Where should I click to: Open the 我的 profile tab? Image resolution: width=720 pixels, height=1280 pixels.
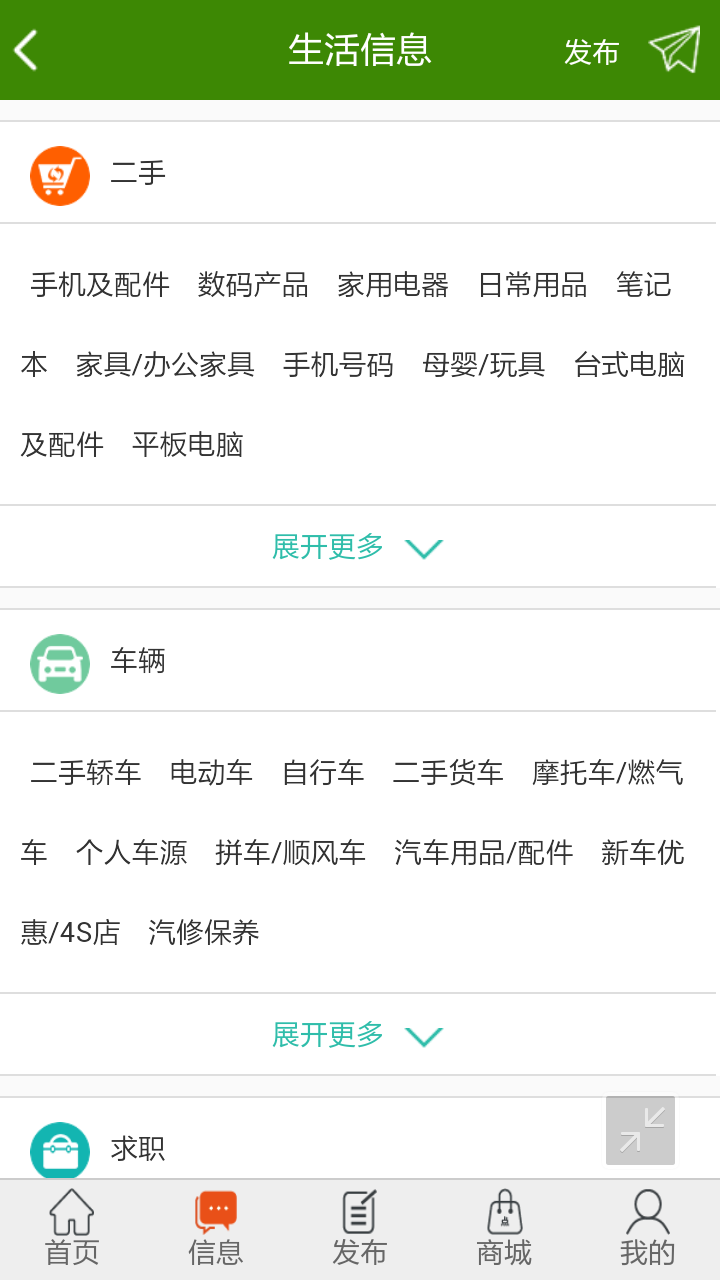(648, 1230)
